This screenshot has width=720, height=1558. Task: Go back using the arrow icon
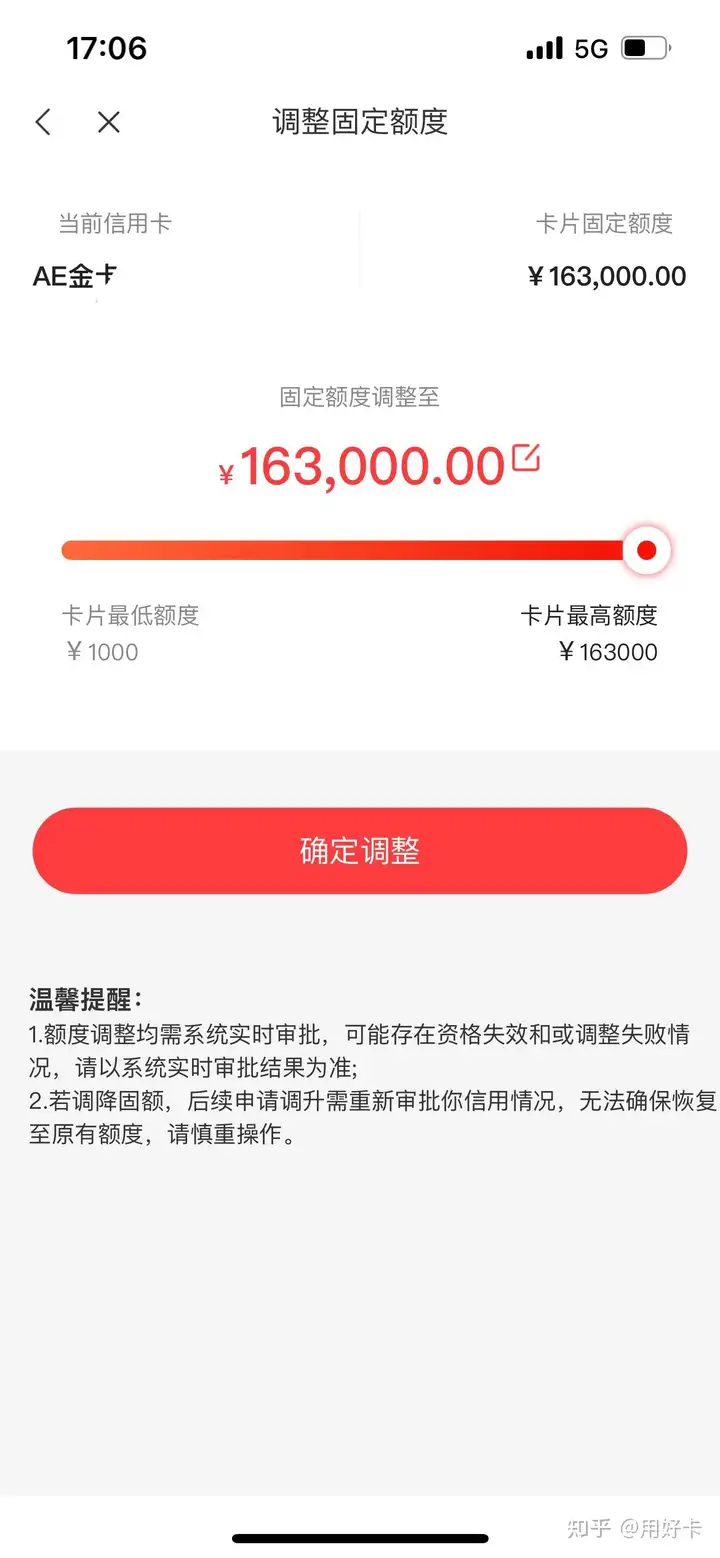click(42, 122)
